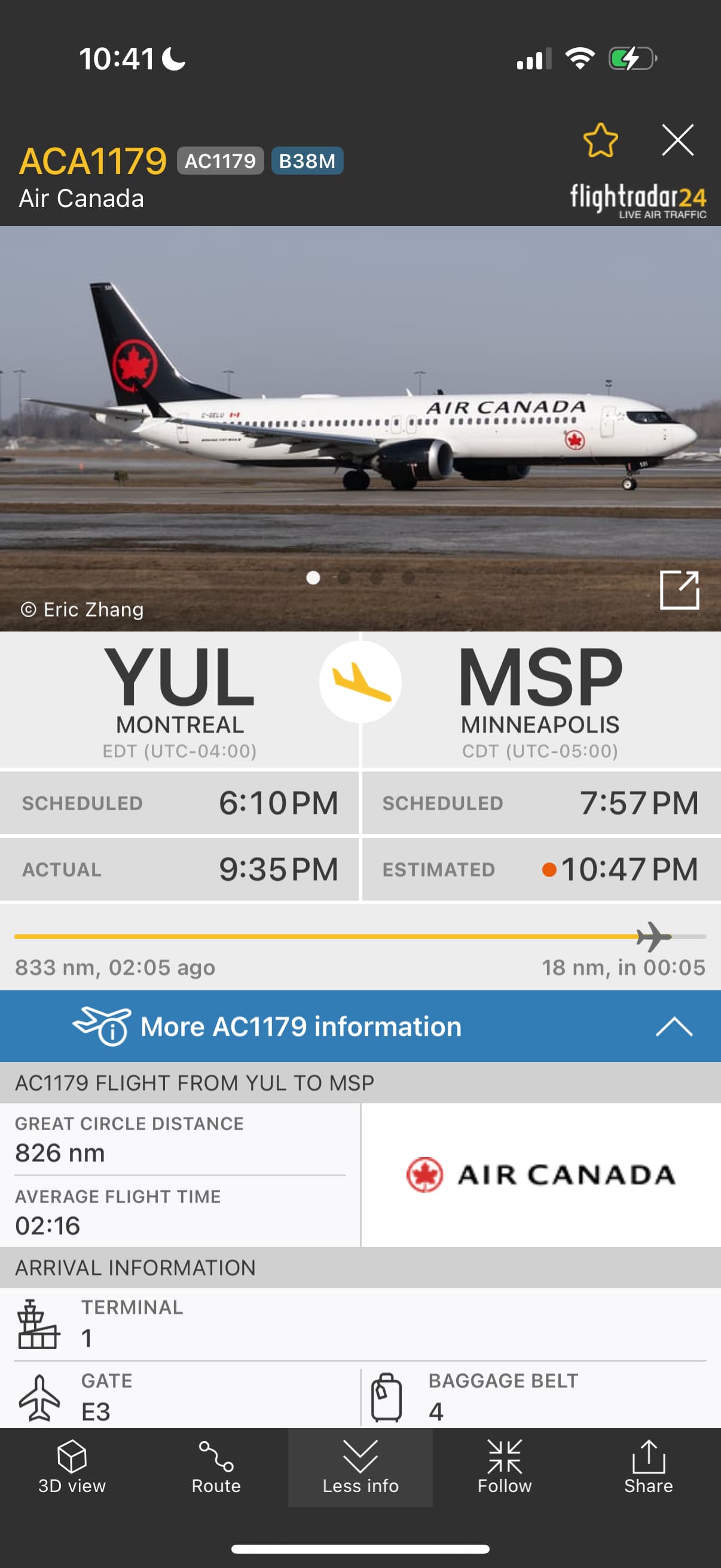The width and height of the screenshot is (721, 1568).
Task: Tap Less info to collapse details
Action: click(x=360, y=1467)
